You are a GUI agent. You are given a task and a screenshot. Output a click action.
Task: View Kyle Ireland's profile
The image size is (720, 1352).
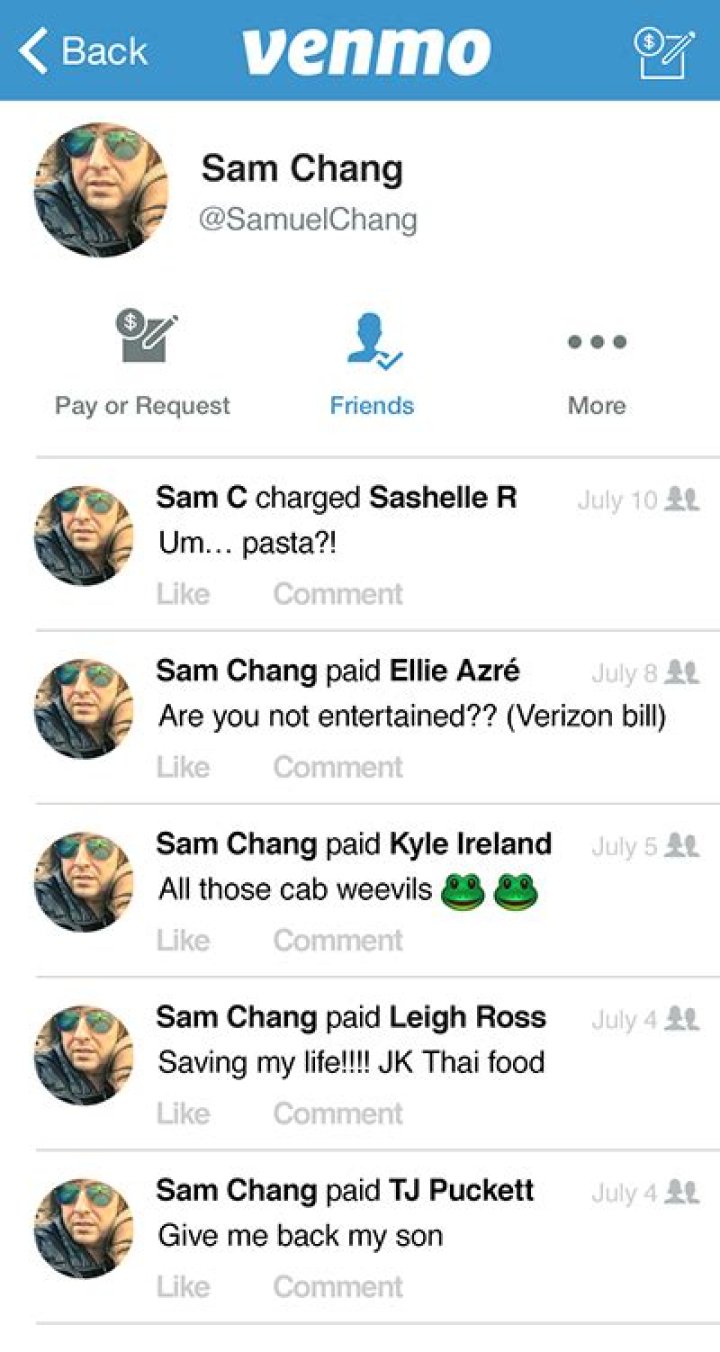click(470, 844)
